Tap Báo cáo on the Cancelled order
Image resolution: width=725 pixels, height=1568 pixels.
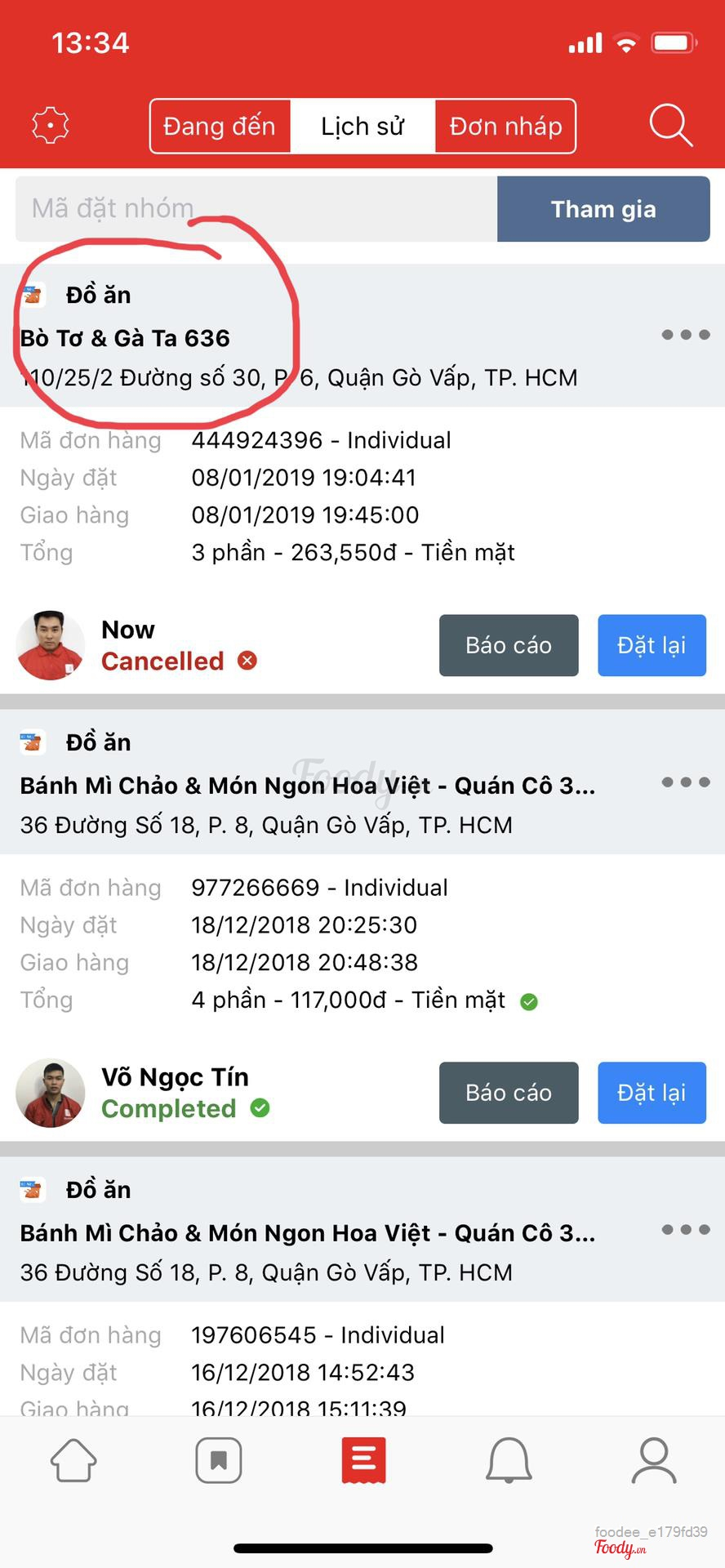click(509, 645)
